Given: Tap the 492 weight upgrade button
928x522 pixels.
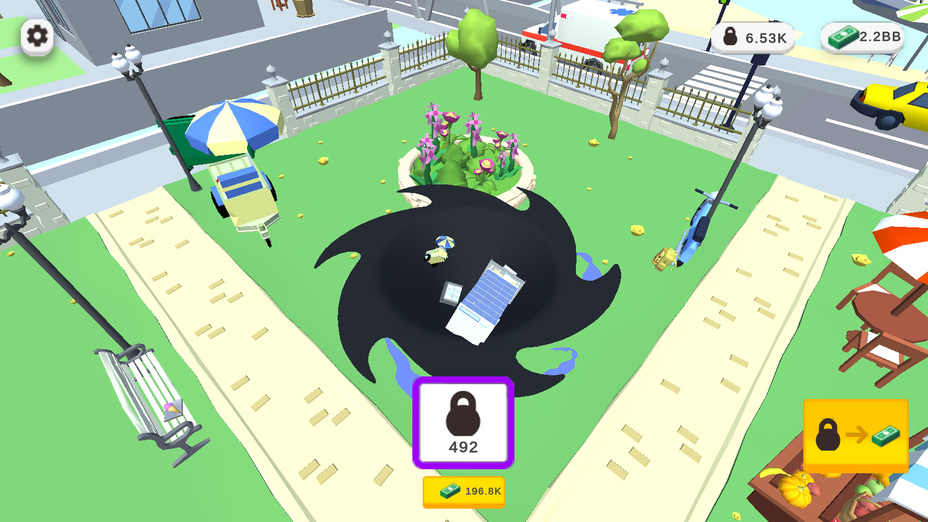Looking at the screenshot, I should pyautogui.click(x=463, y=421).
